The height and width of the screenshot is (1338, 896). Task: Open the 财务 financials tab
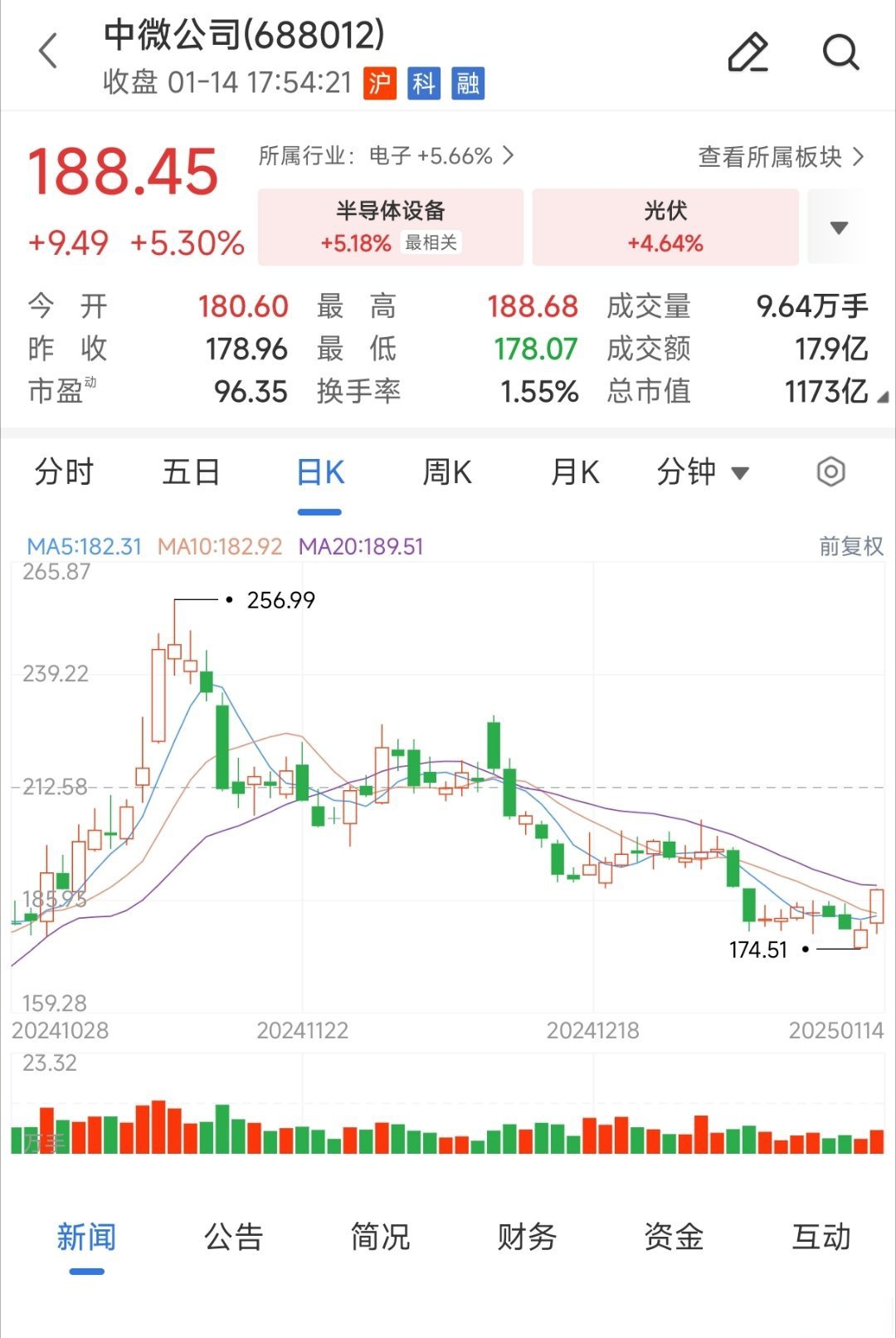click(x=528, y=1237)
